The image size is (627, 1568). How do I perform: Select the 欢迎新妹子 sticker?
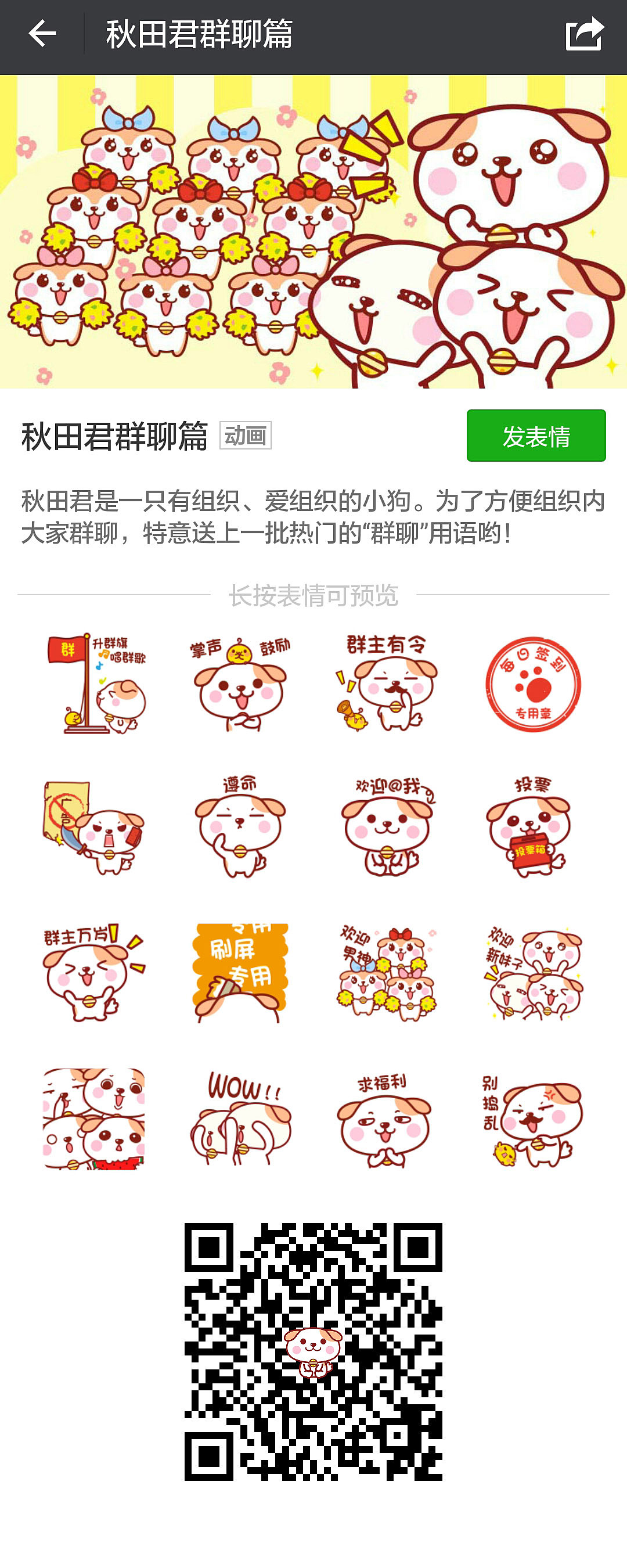[532, 973]
